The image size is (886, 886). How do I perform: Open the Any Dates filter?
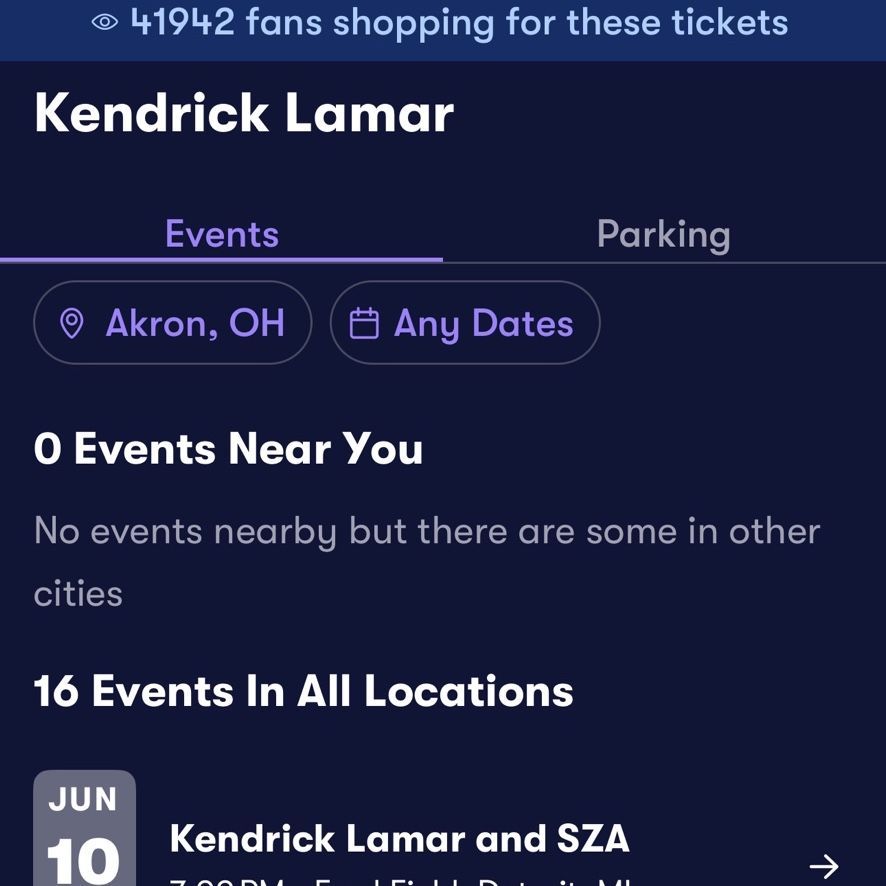click(465, 323)
